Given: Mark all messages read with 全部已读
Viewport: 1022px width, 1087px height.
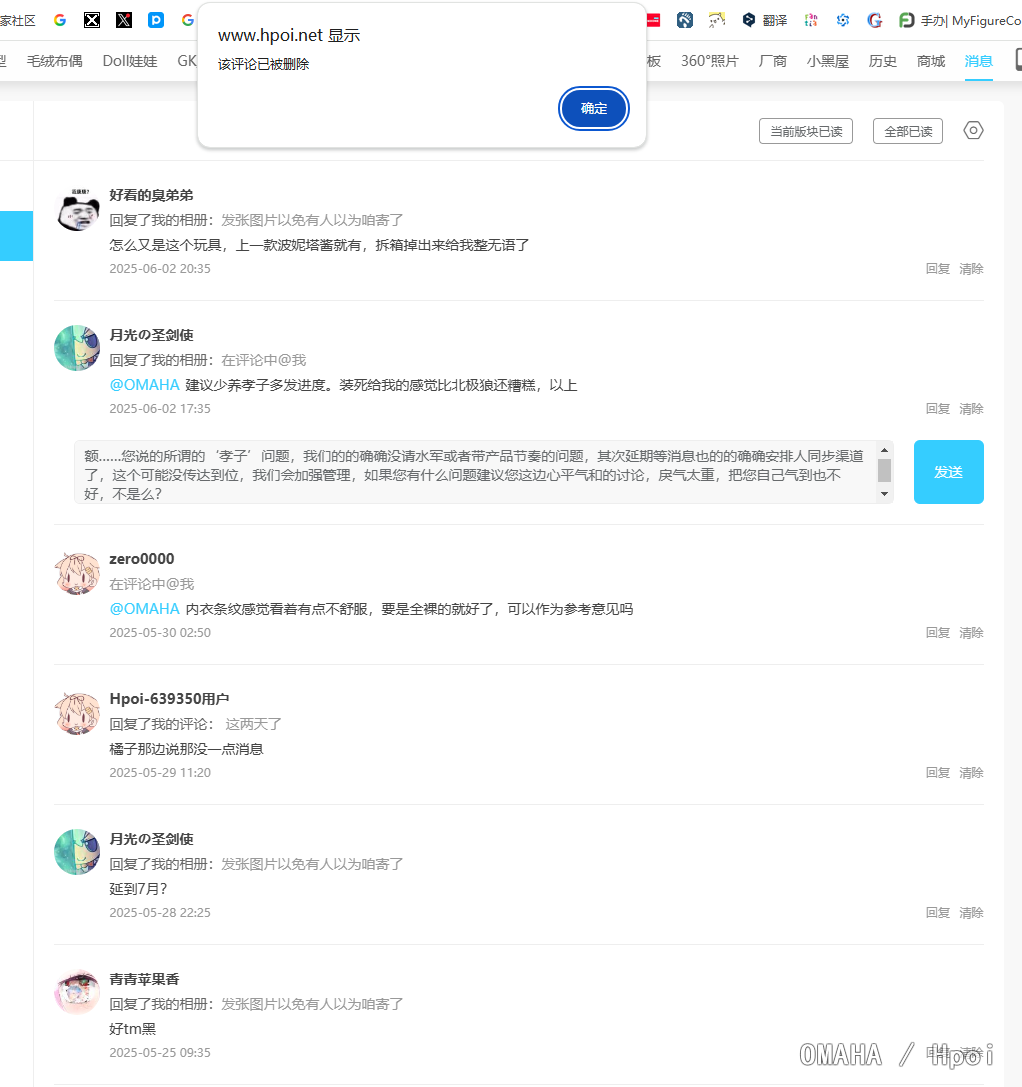Looking at the screenshot, I should click(x=907, y=131).
